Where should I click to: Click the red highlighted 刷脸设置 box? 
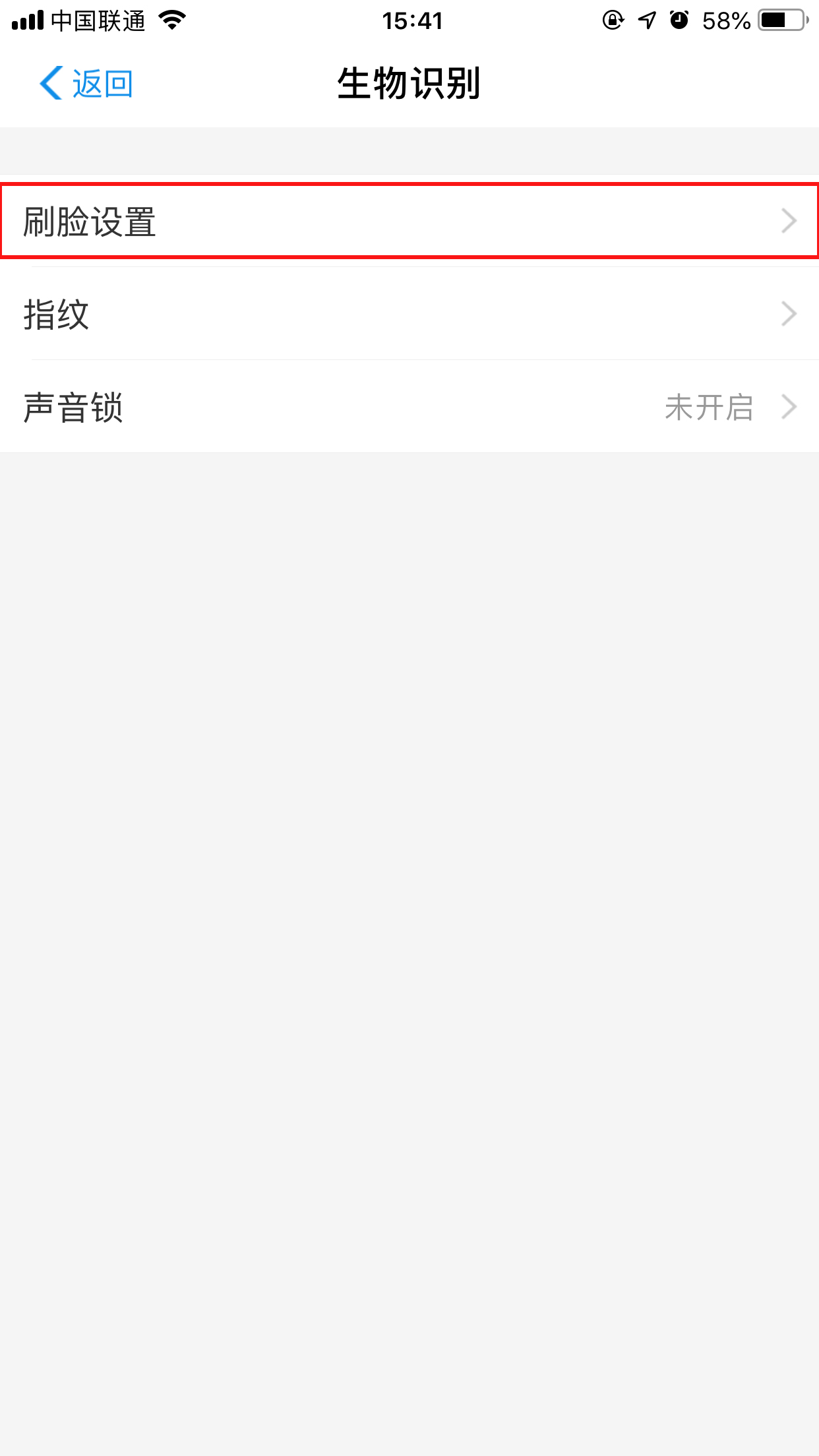coord(409,221)
